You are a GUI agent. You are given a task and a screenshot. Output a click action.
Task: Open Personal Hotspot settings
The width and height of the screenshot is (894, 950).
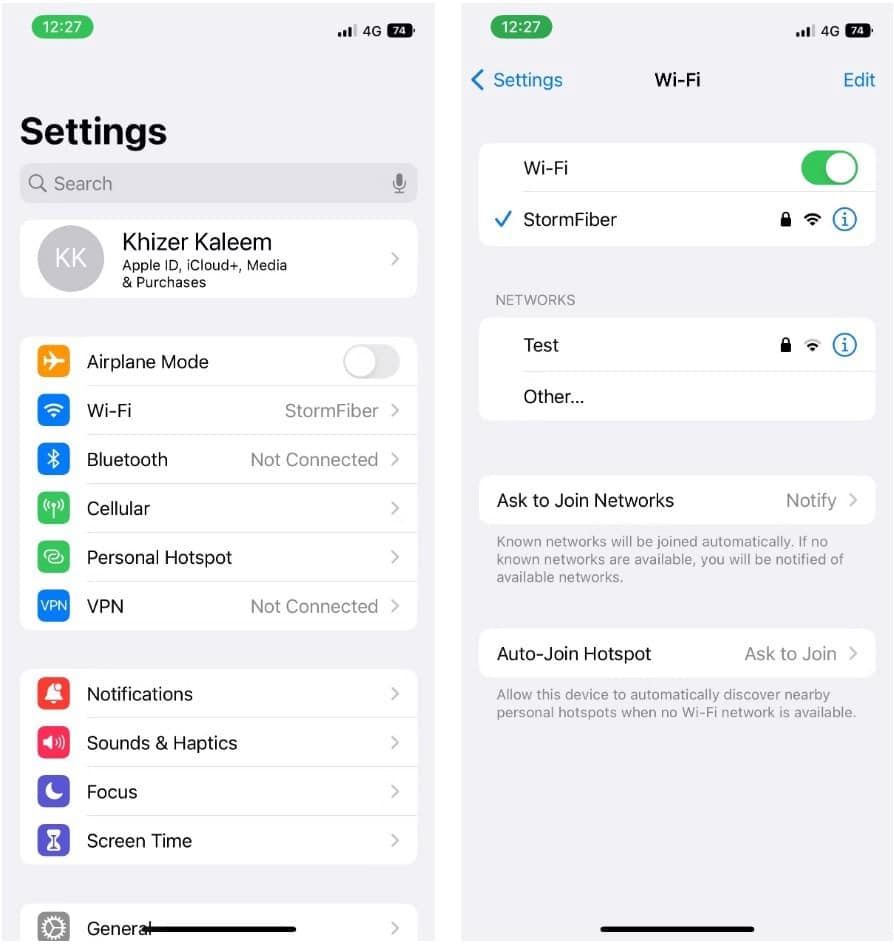218,558
